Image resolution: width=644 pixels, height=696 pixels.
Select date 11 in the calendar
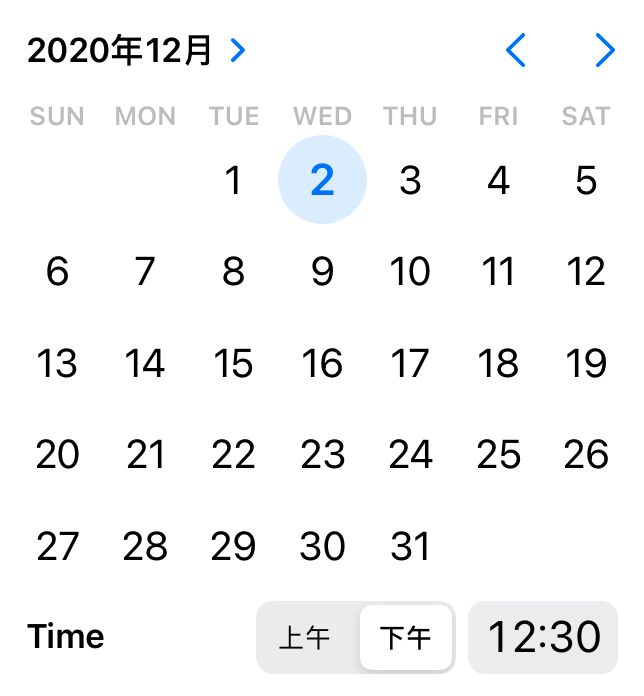pyautogui.click(x=498, y=272)
